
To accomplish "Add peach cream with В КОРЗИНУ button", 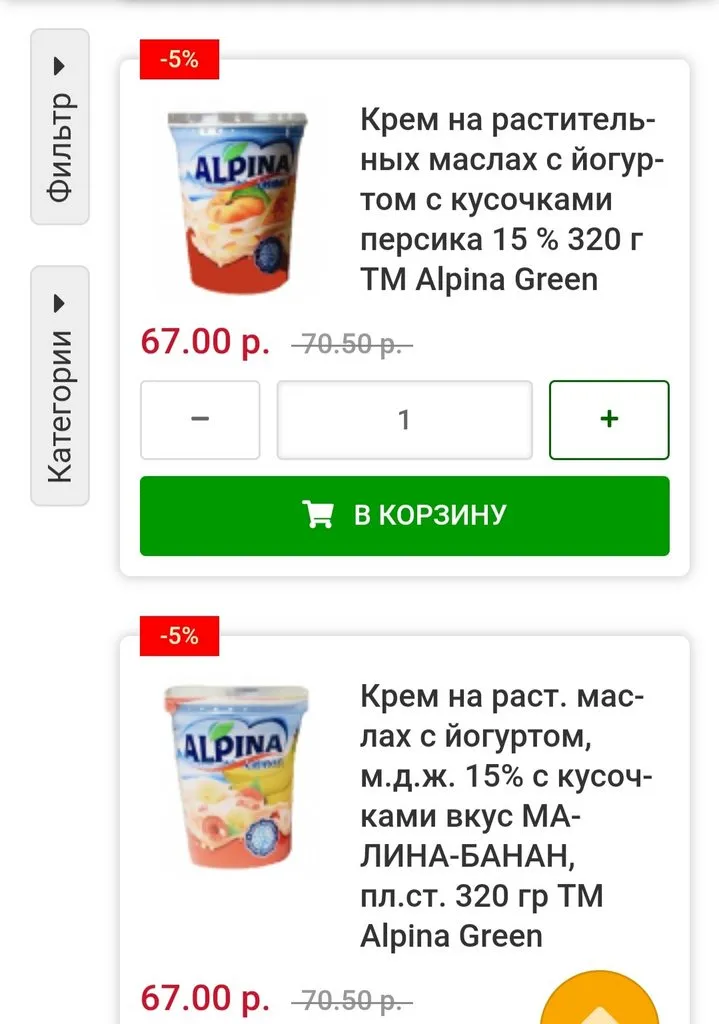I will click(404, 516).
